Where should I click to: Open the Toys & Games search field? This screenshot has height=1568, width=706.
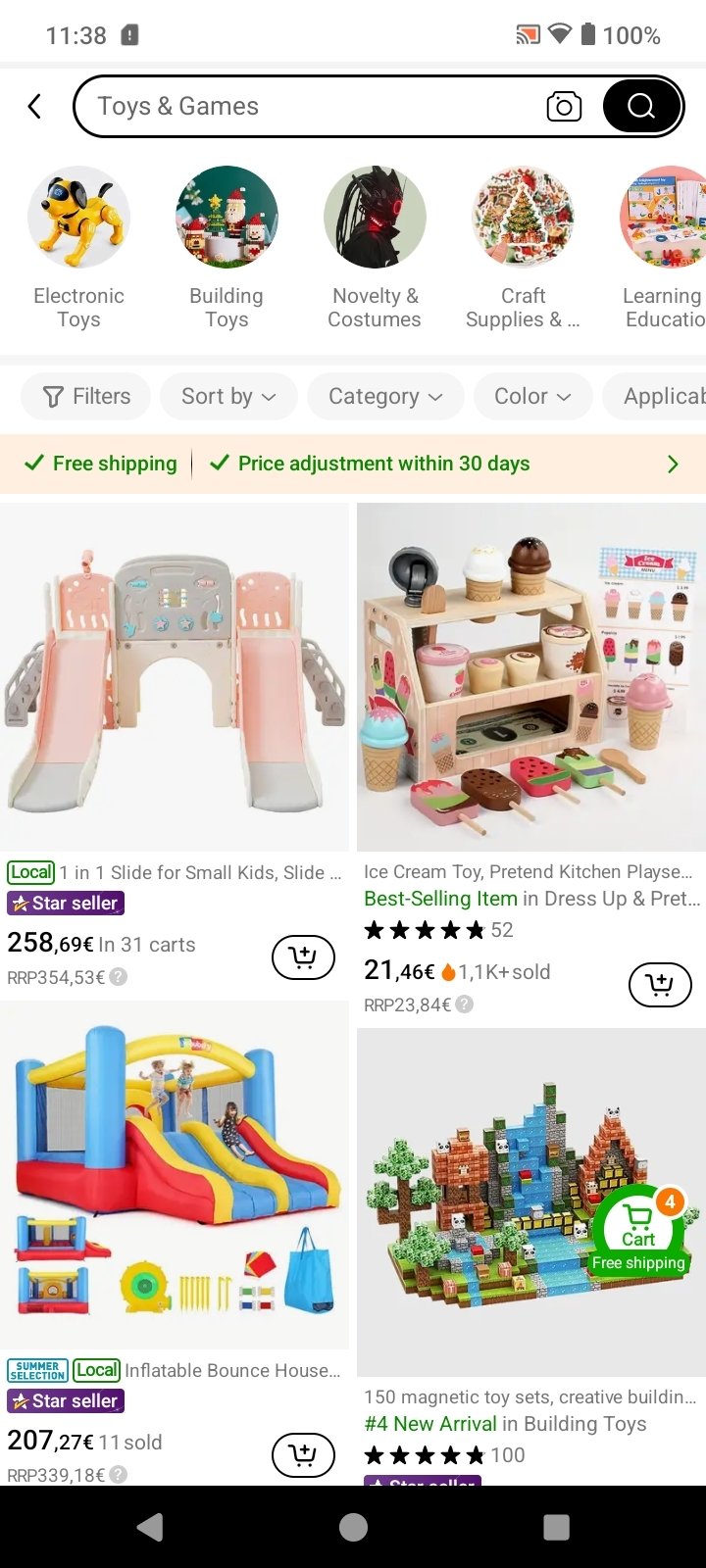pyautogui.click(x=314, y=106)
